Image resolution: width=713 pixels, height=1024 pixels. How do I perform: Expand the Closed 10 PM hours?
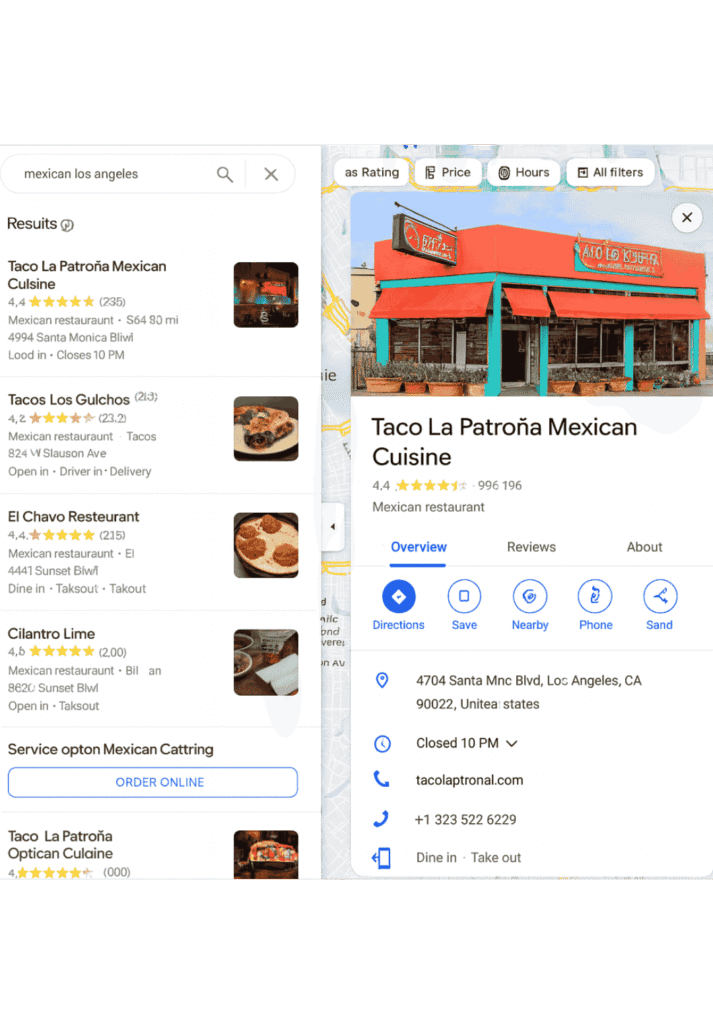(x=467, y=743)
